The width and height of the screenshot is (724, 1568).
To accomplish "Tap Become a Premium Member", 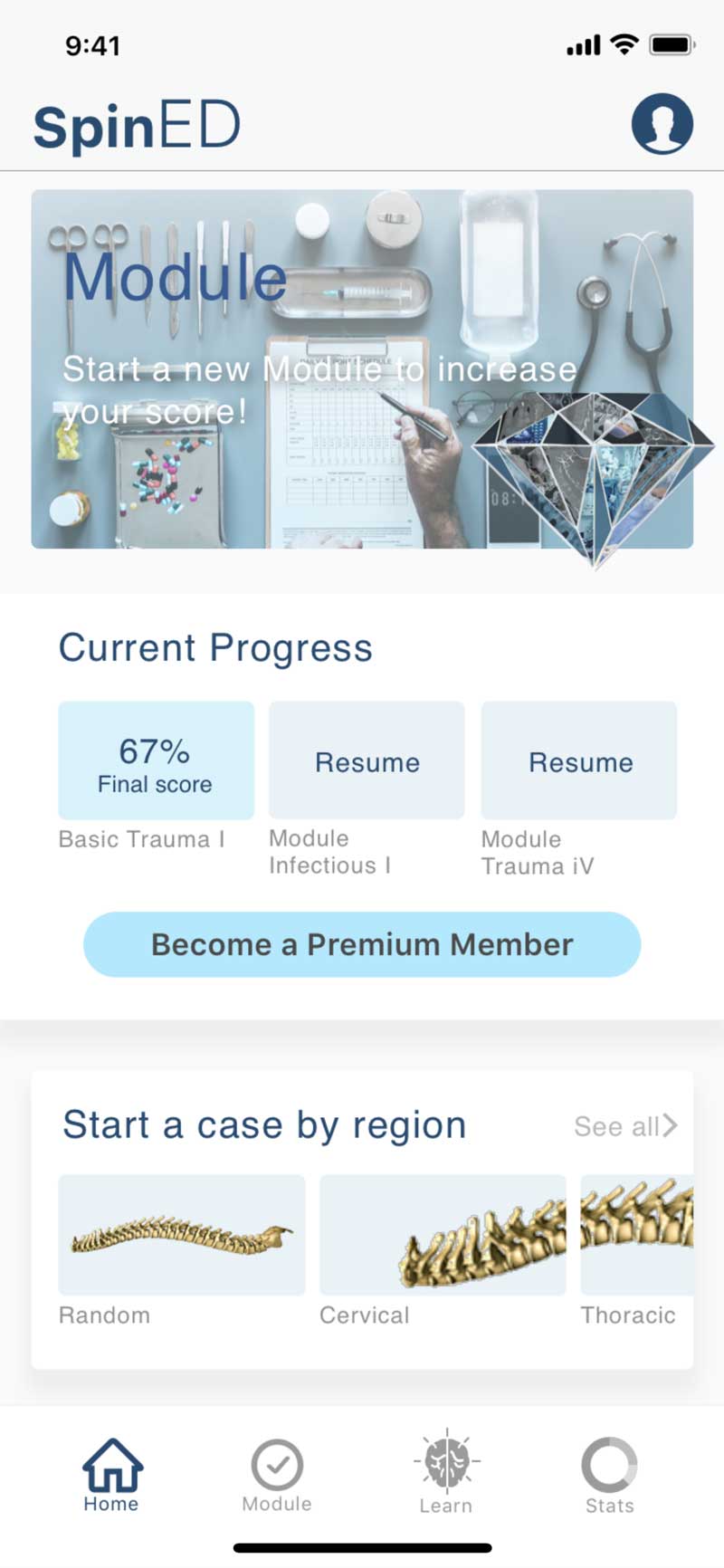I will [362, 944].
